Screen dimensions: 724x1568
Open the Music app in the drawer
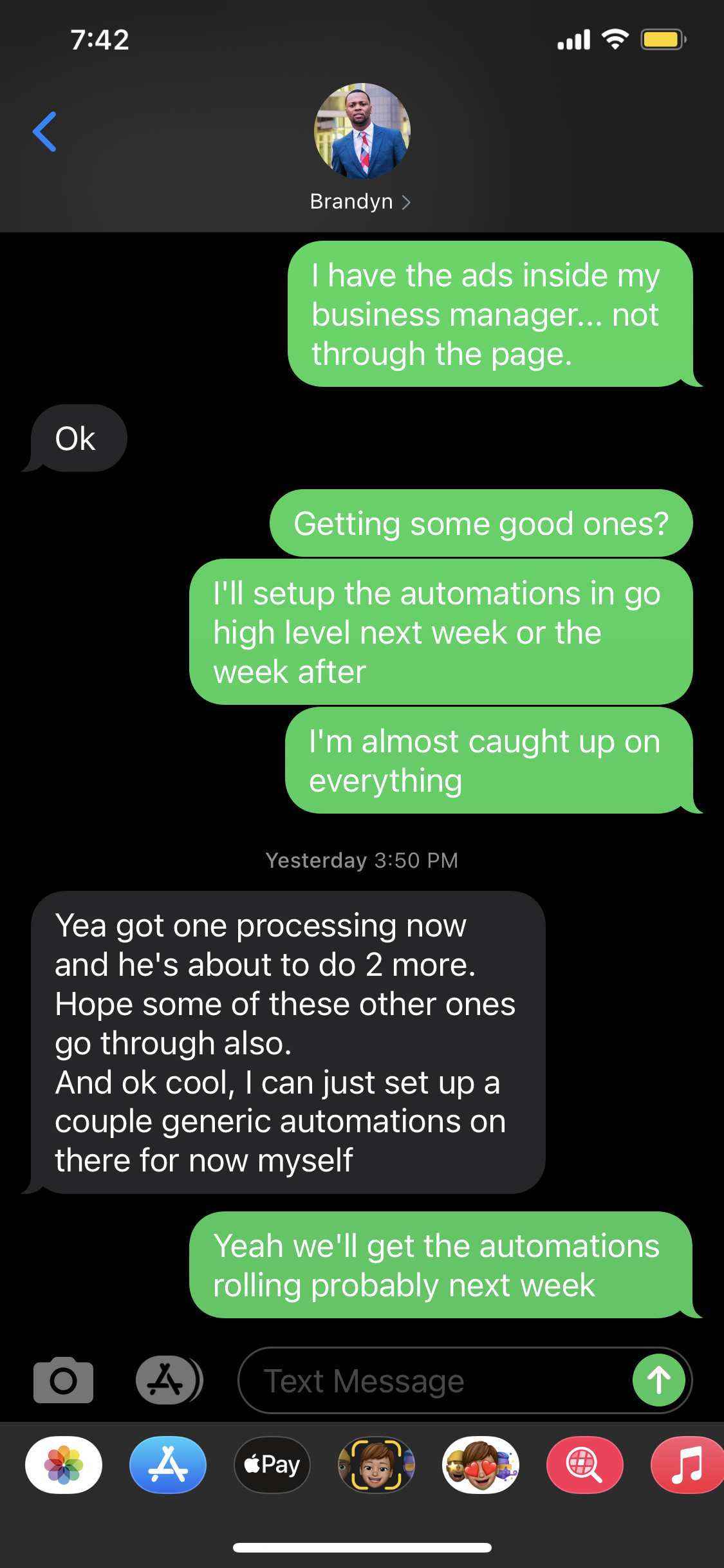687,1465
